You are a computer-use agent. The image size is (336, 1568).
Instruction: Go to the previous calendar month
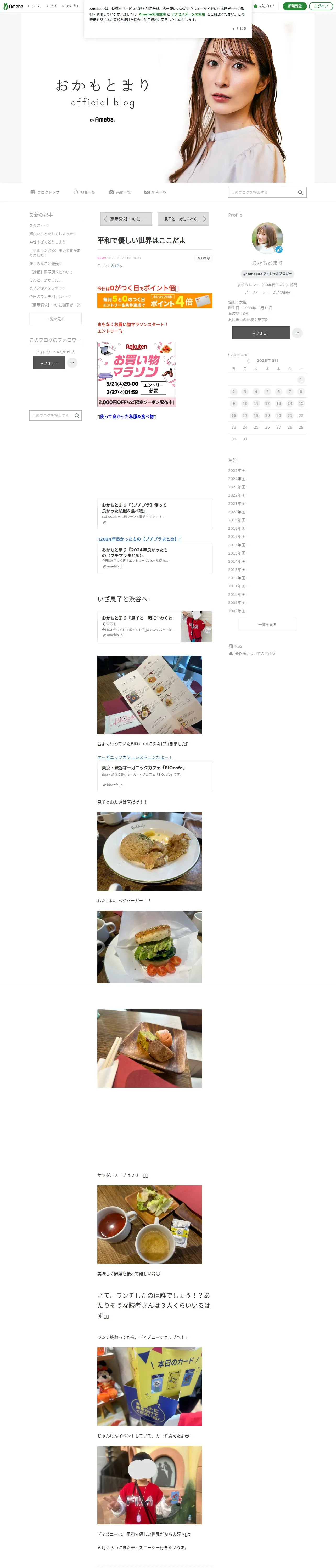248,361
